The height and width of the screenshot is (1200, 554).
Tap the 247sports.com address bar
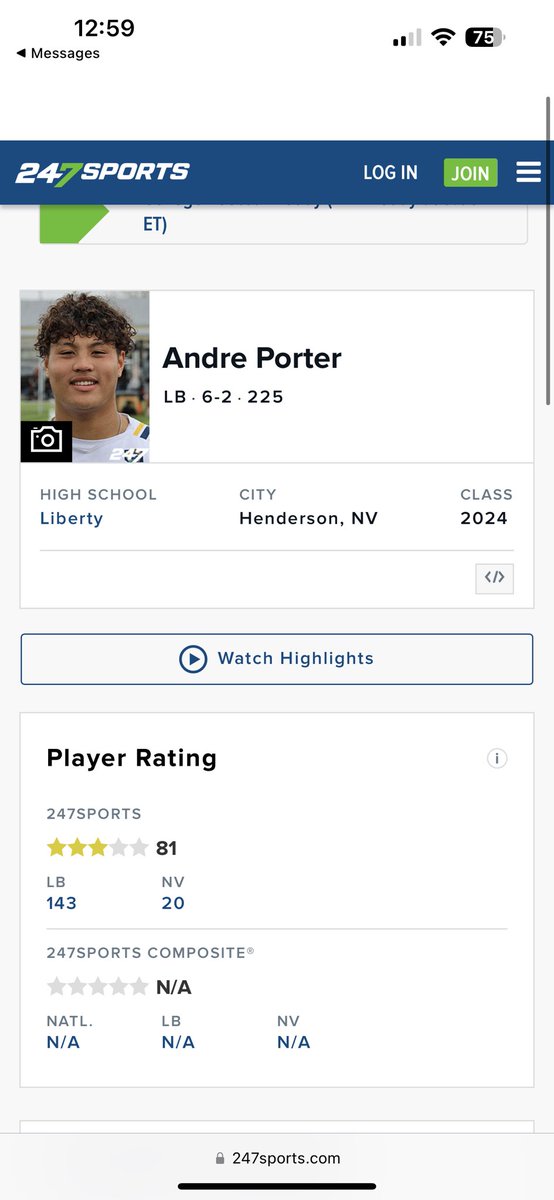277,1158
